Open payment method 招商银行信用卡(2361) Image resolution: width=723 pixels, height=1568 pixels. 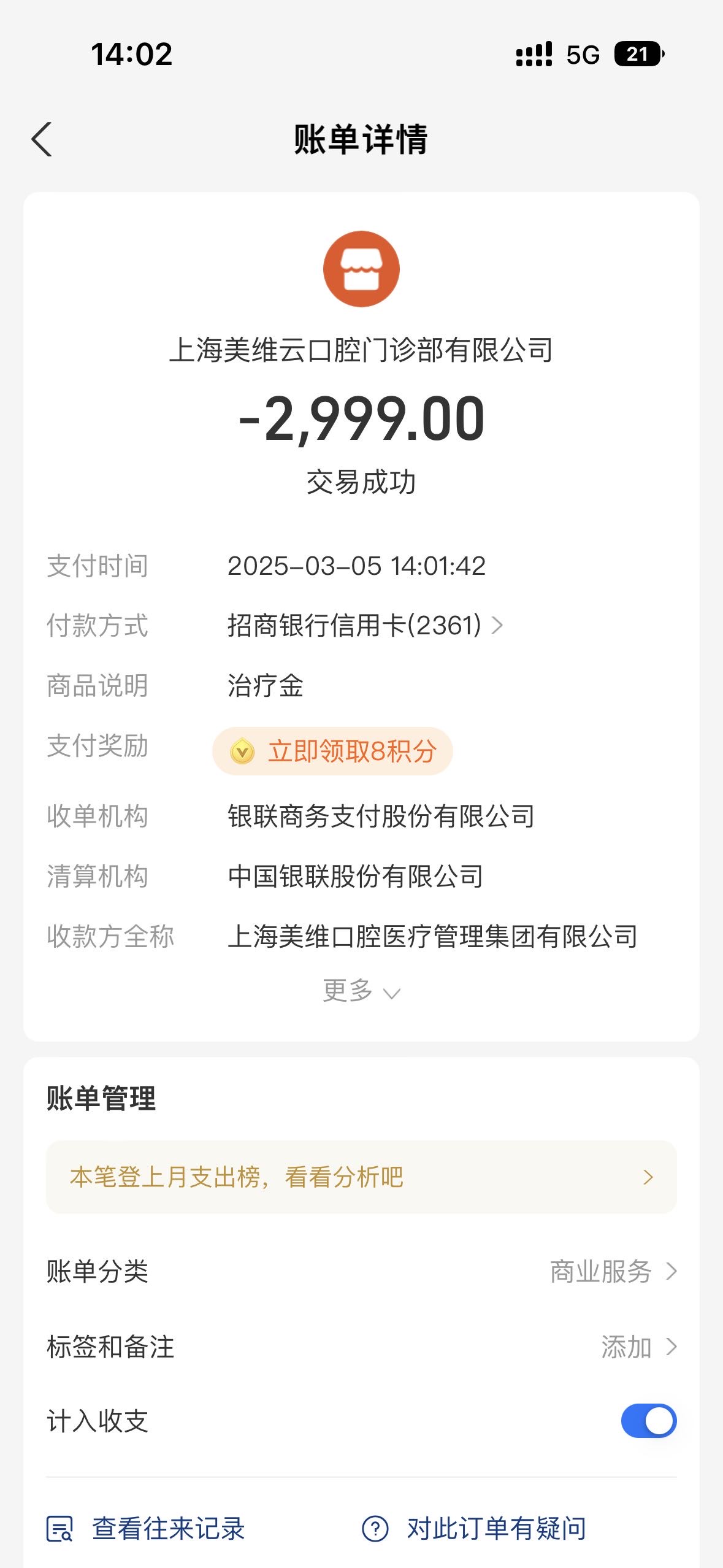click(x=365, y=626)
